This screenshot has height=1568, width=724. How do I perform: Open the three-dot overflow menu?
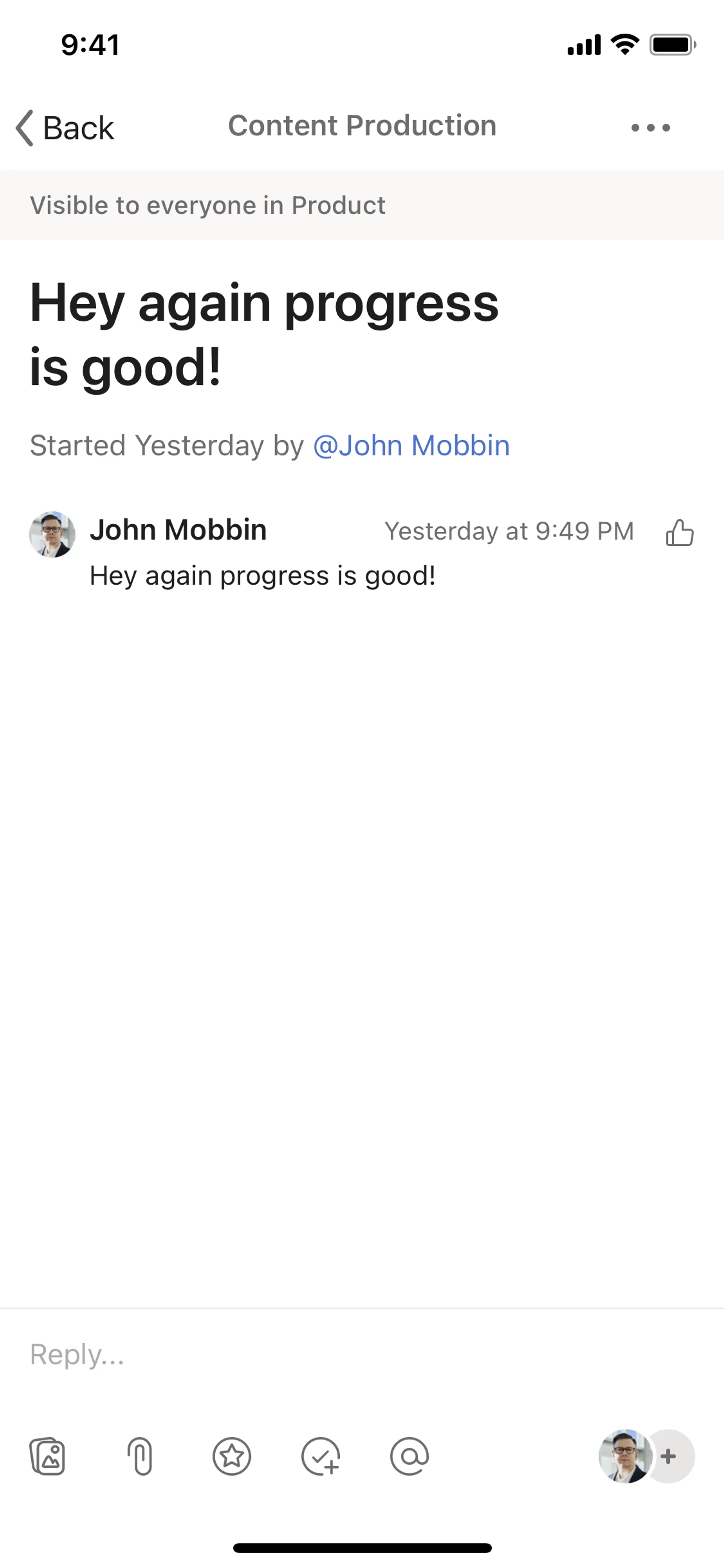click(x=650, y=128)
